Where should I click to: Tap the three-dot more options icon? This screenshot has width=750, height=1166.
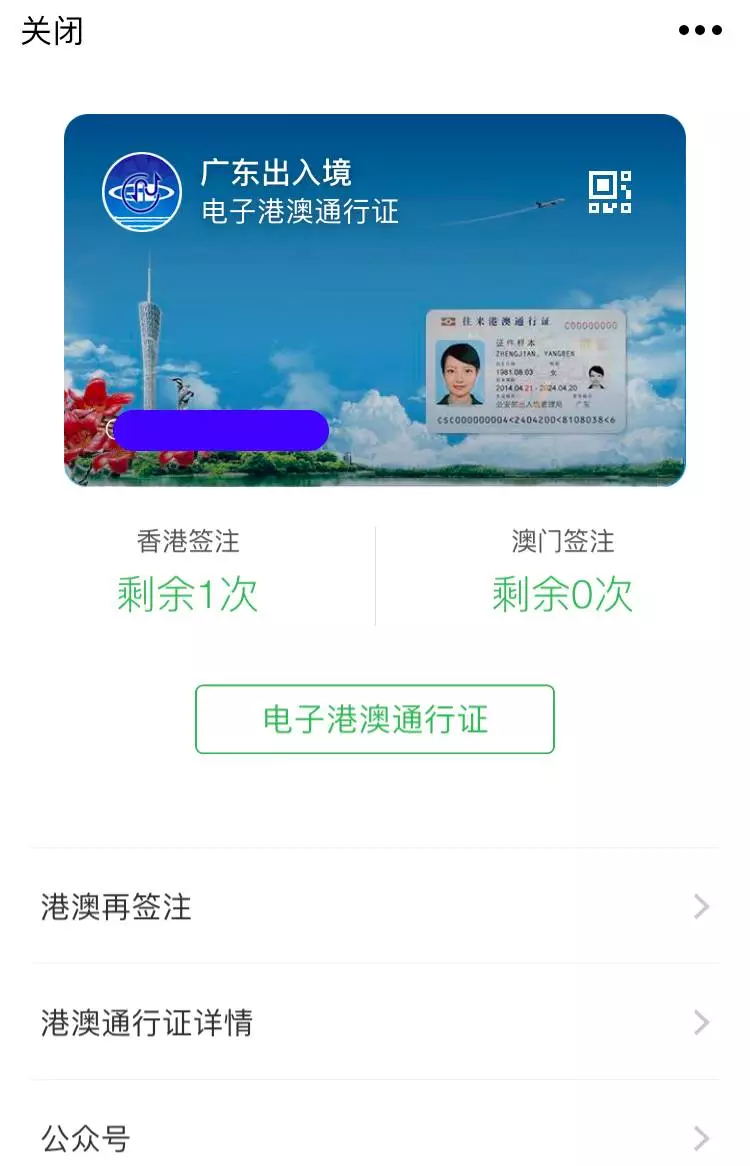click(700, 30)
